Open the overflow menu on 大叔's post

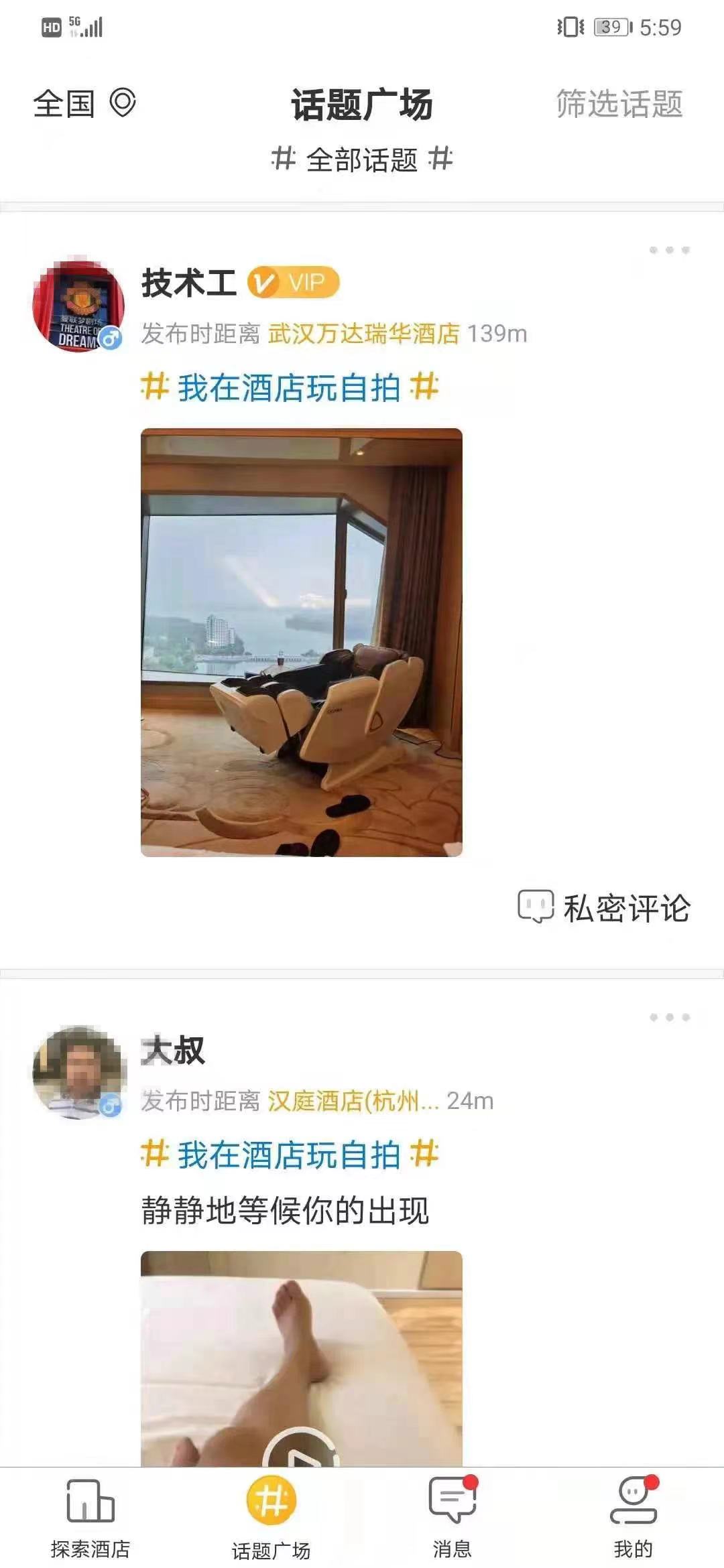click(669, 1017)
